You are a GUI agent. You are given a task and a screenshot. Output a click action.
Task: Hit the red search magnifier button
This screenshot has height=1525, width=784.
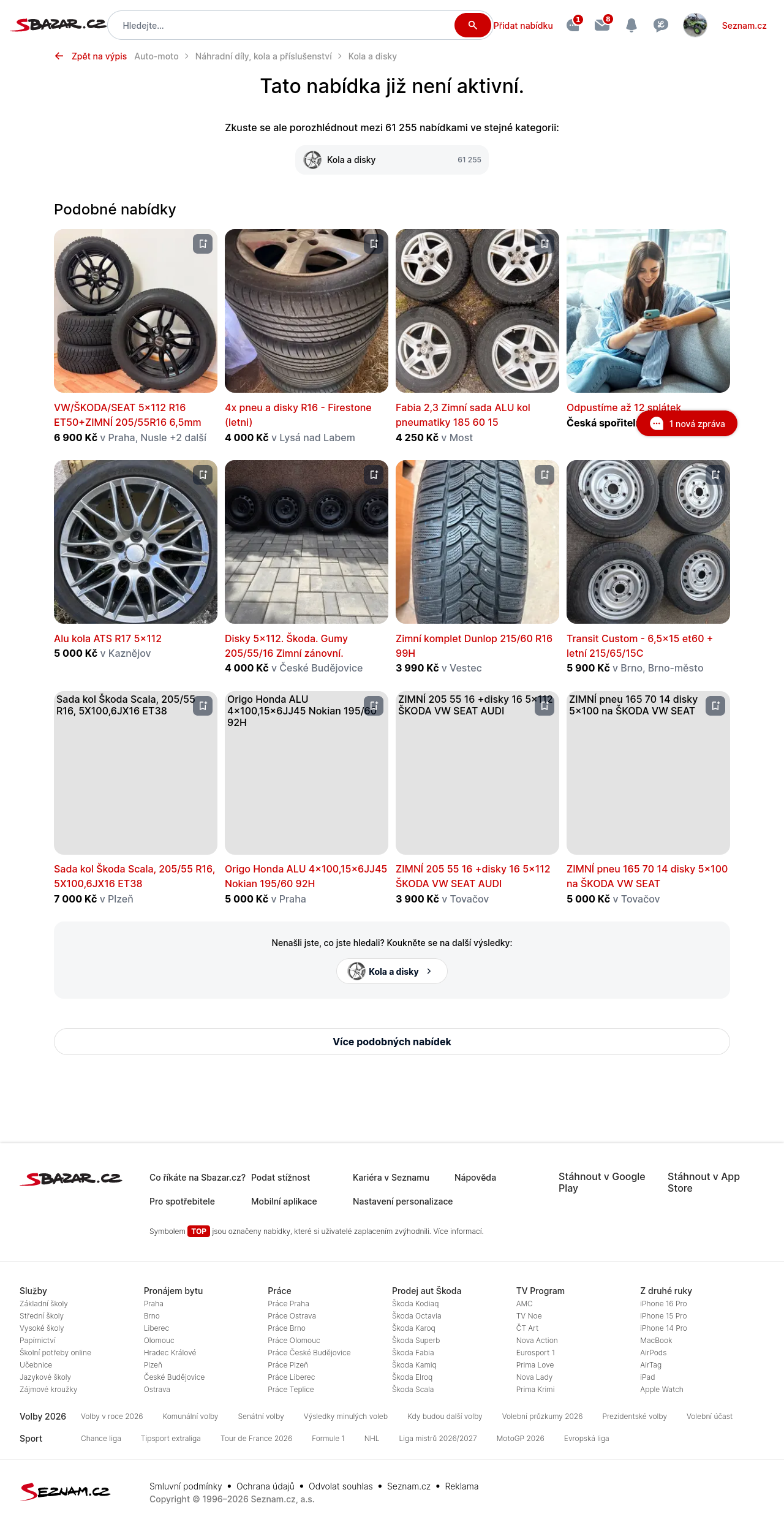[x=472, y=25]
